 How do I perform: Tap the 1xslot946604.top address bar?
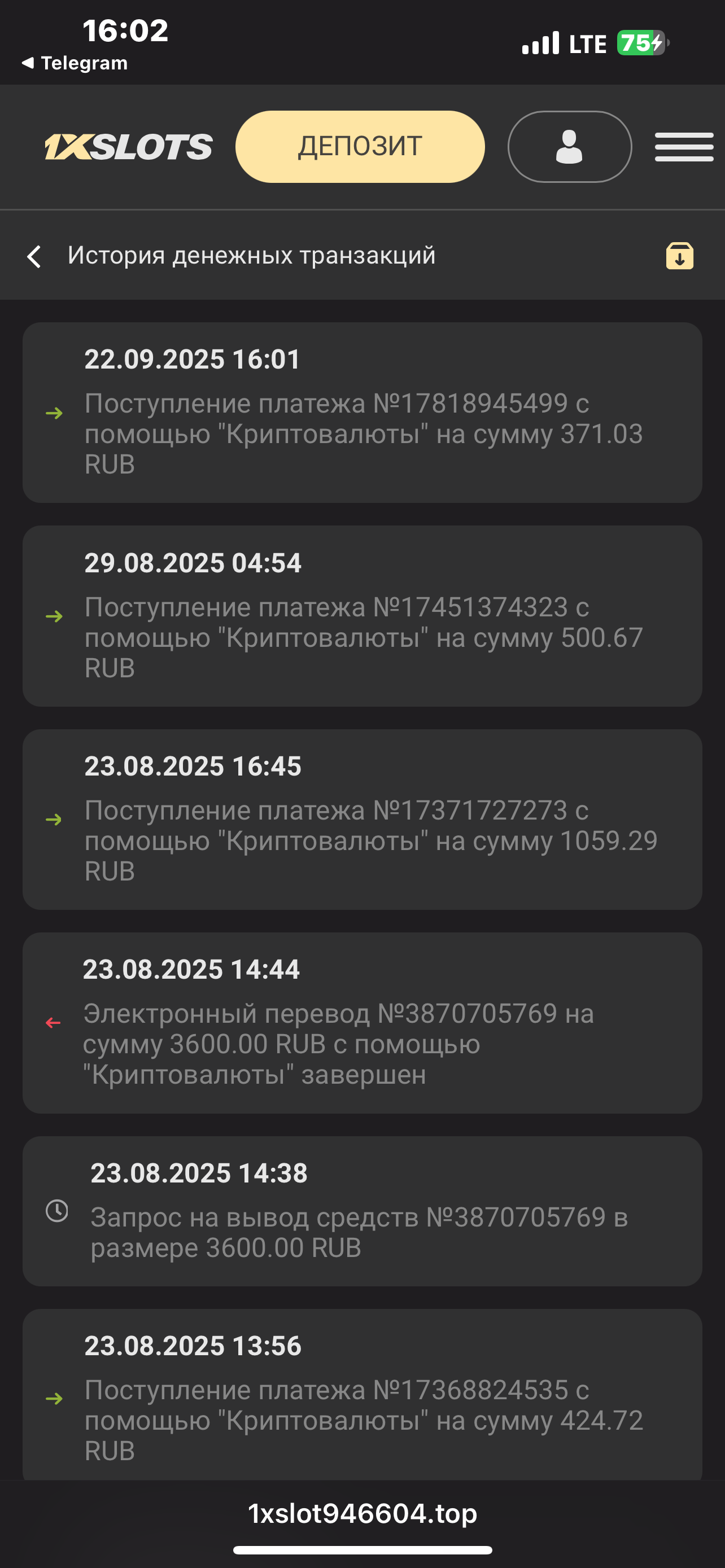[362, 1513]
